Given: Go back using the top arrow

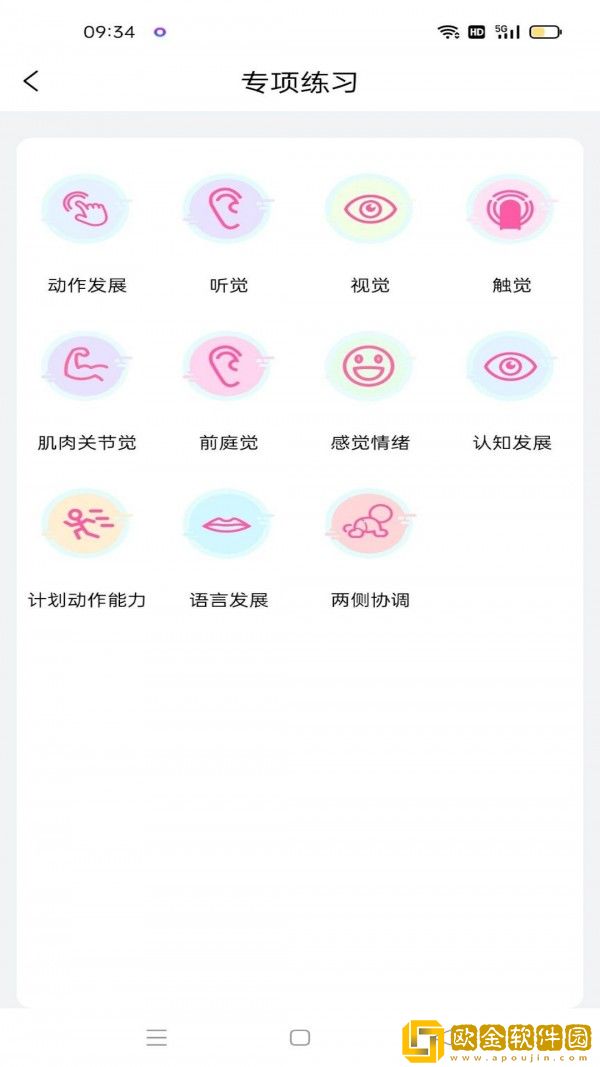Looking at the screenshot, I should [31, 81].
